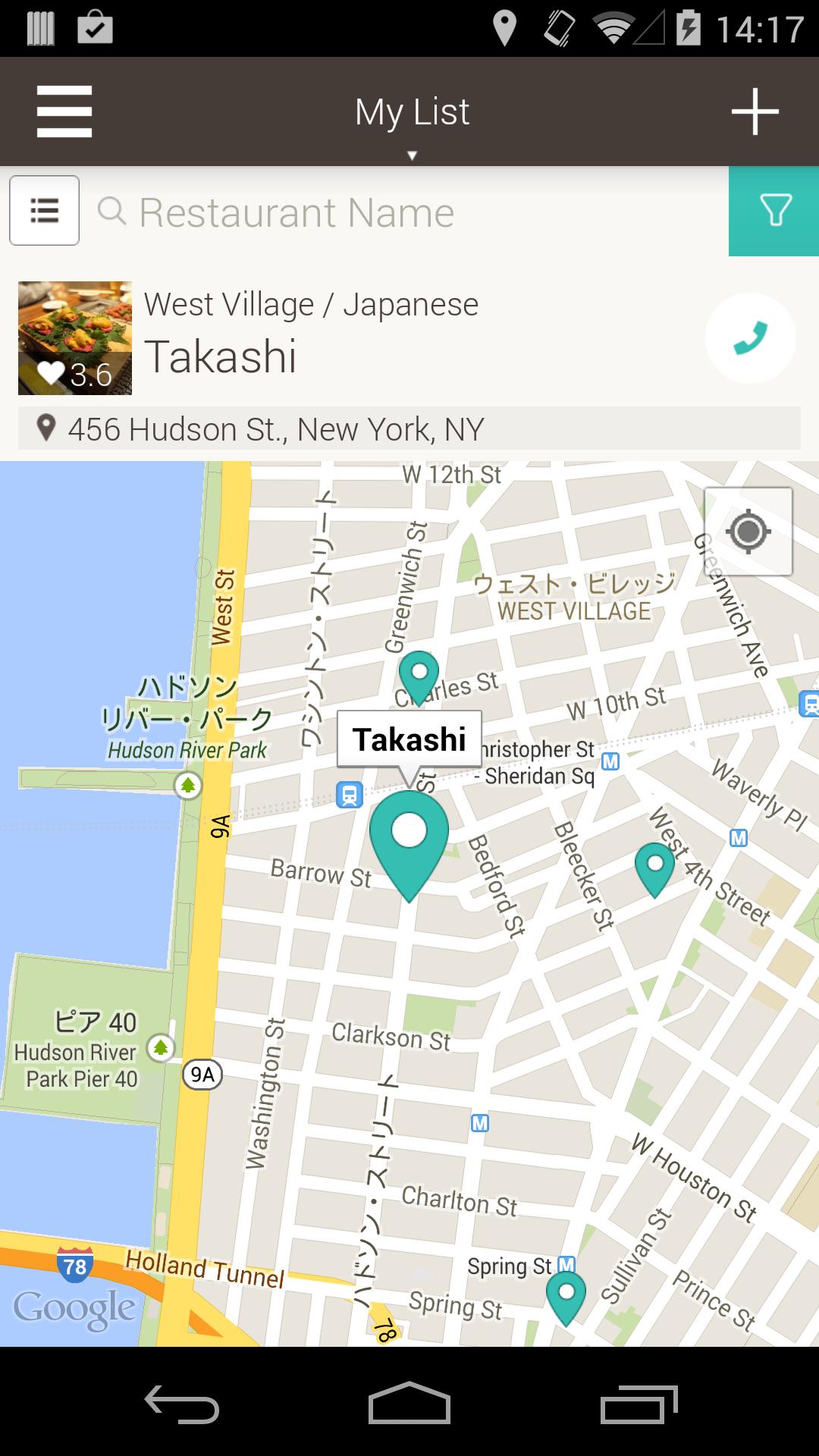Tap the location pin icon beside the address
Image resolution: width=819 pixels, height=1456 pixels.
point(45,428)
